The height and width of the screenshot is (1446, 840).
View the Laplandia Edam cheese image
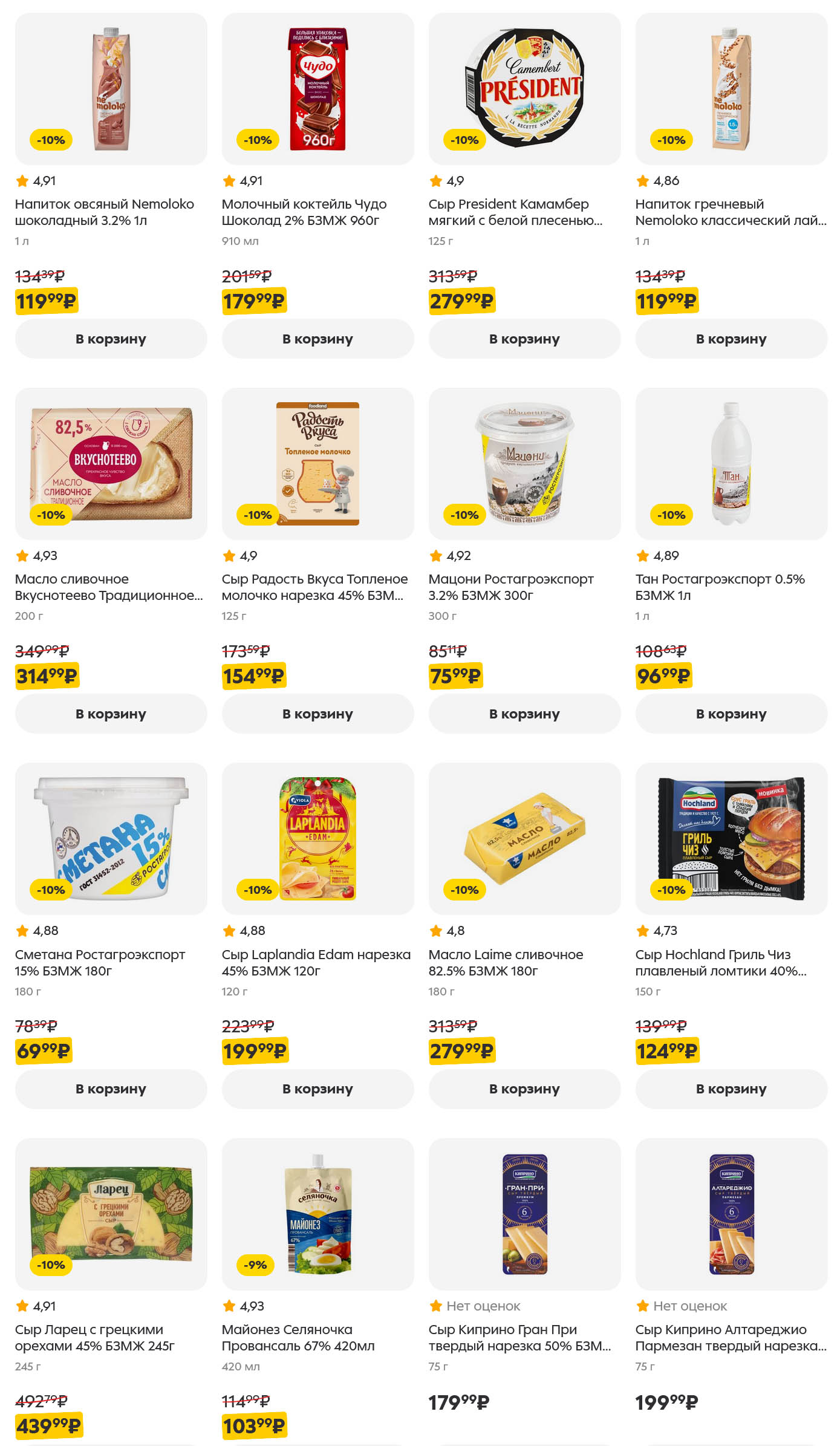click(317, 838)
